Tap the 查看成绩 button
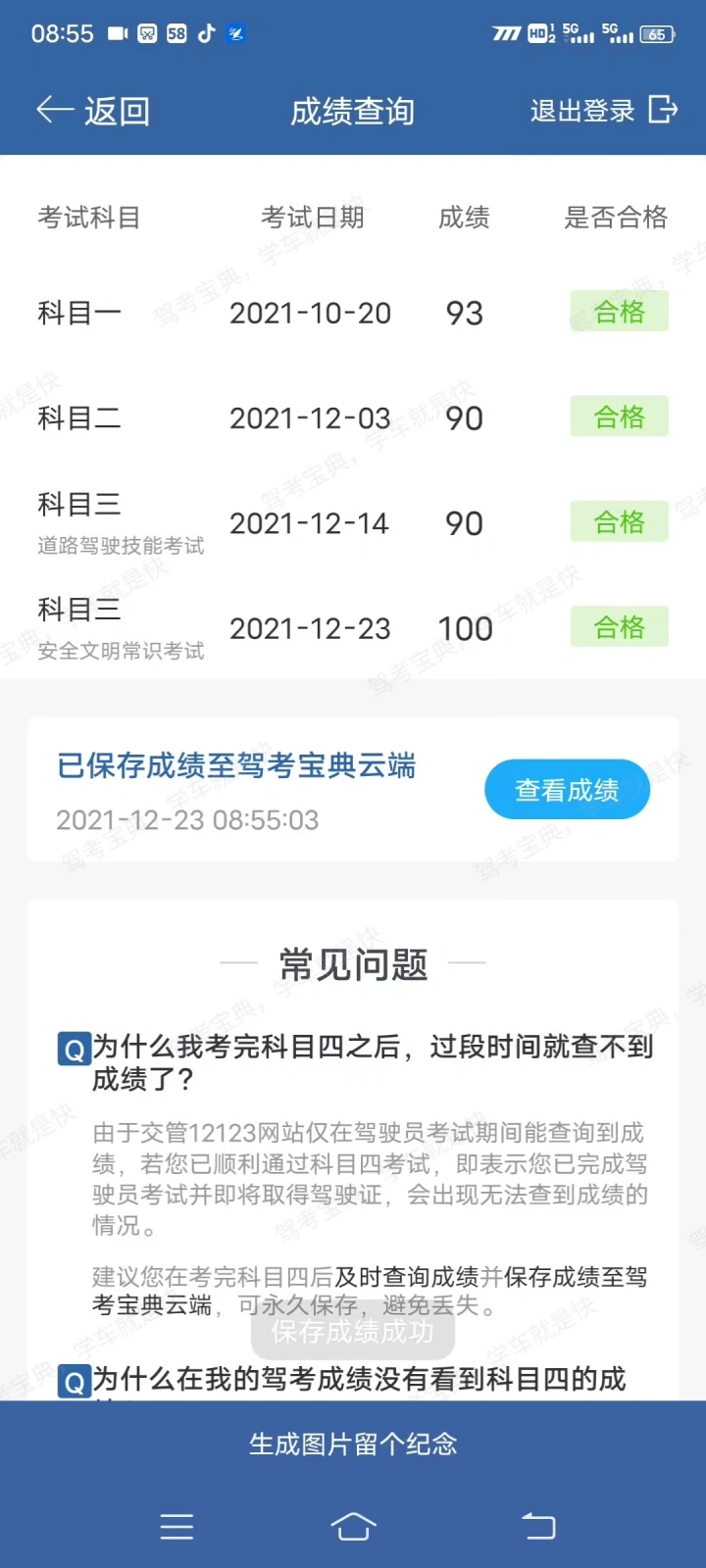Screen dimensions: 706x1568 [x=567, y=790]
